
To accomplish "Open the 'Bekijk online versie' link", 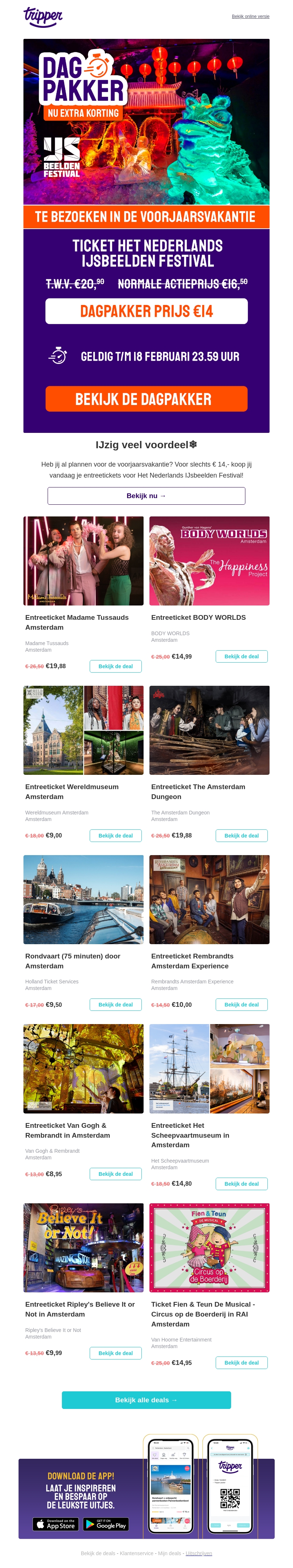I will [x=250, y=16].
